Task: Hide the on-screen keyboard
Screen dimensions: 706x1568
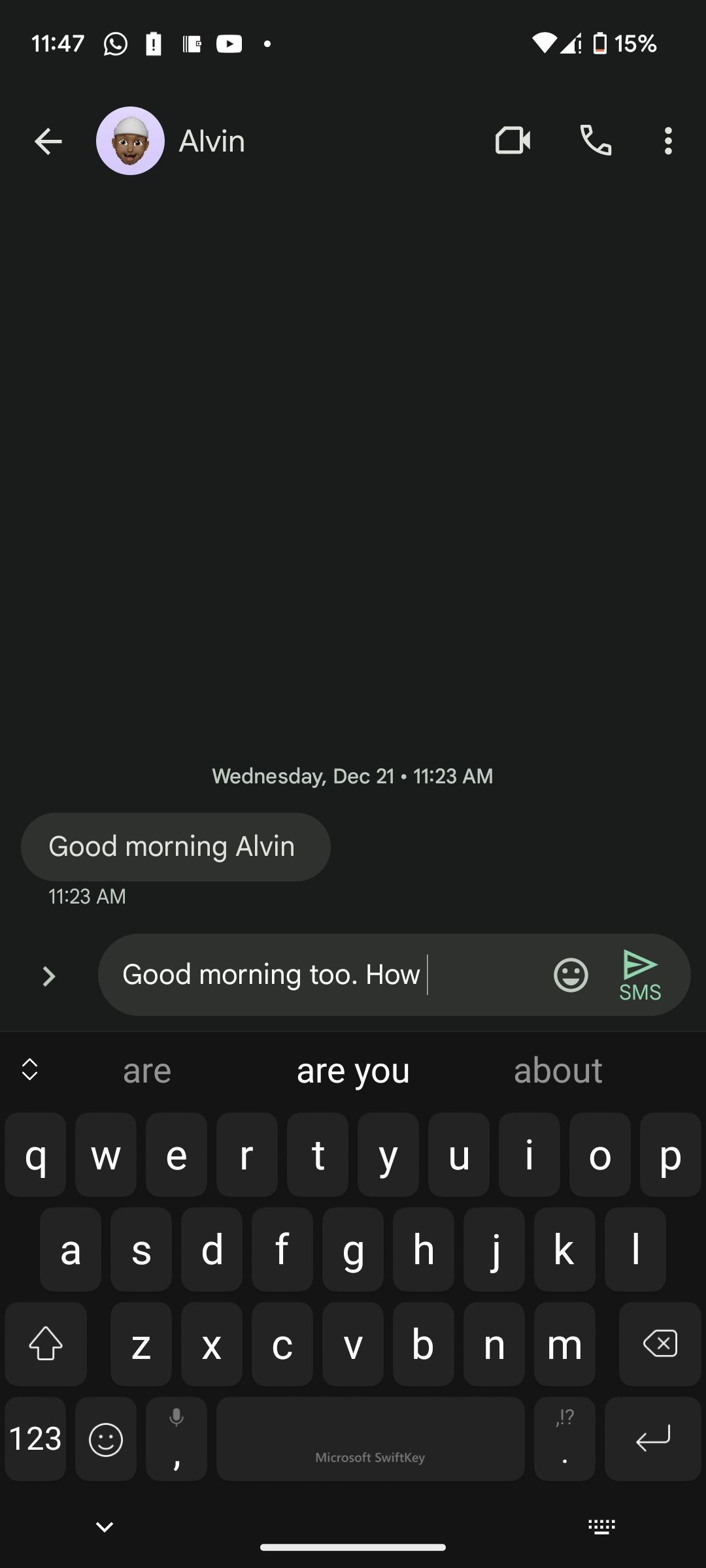Action: (105, 1527)
